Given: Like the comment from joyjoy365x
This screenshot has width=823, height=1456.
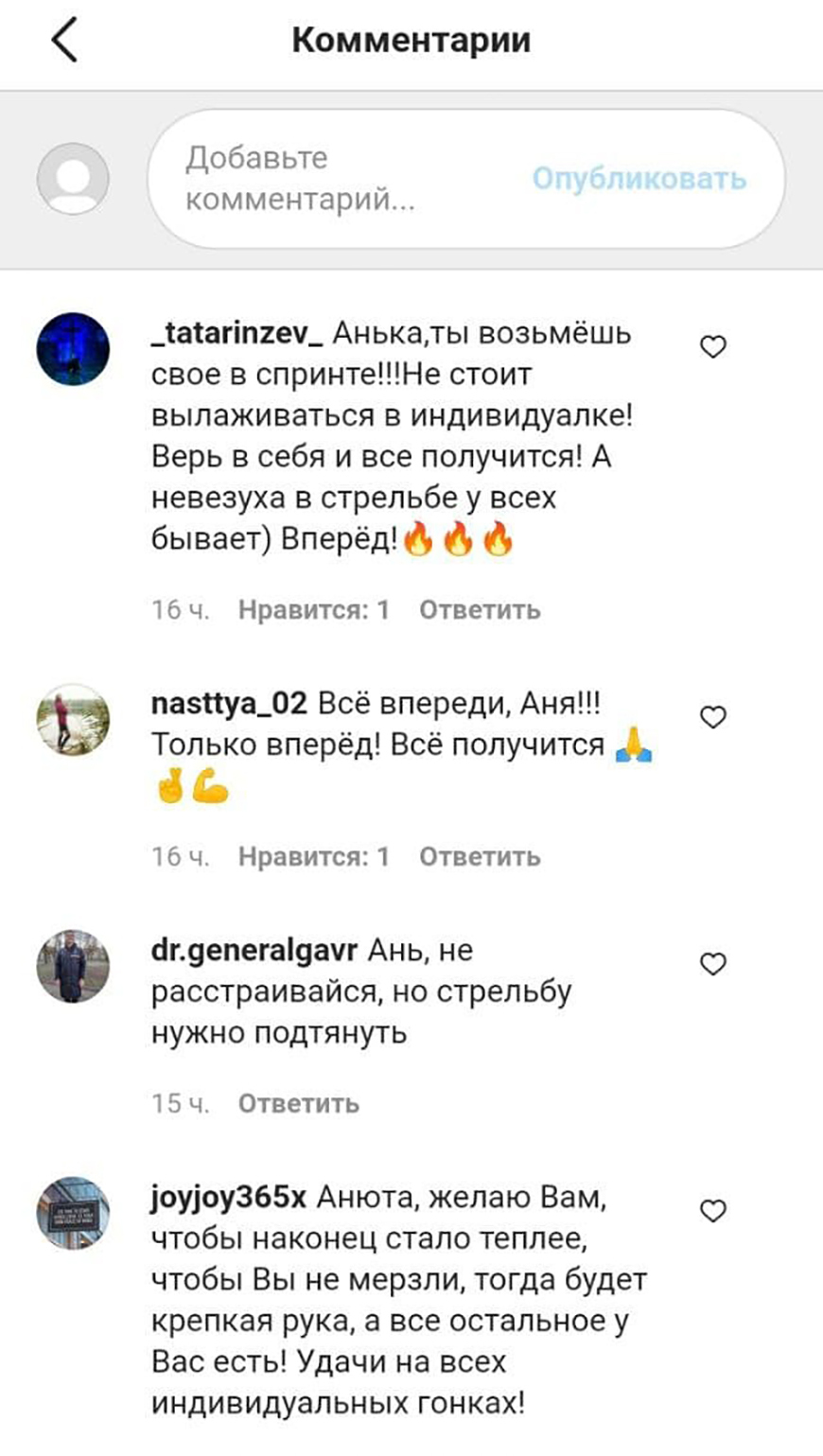Looking at the screenshot, I should (712, 1211).
